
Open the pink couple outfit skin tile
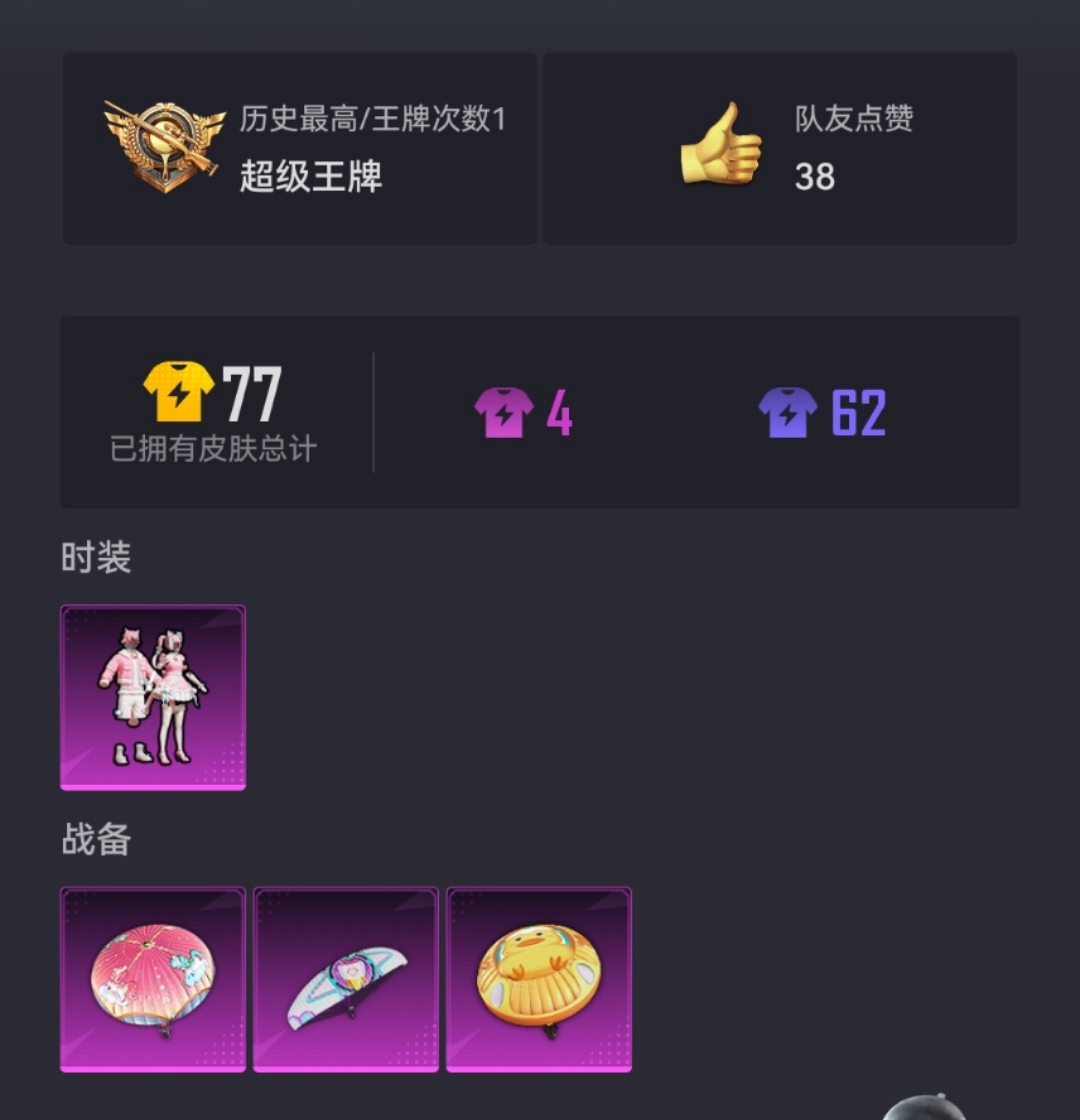click(x=153, y=697)
